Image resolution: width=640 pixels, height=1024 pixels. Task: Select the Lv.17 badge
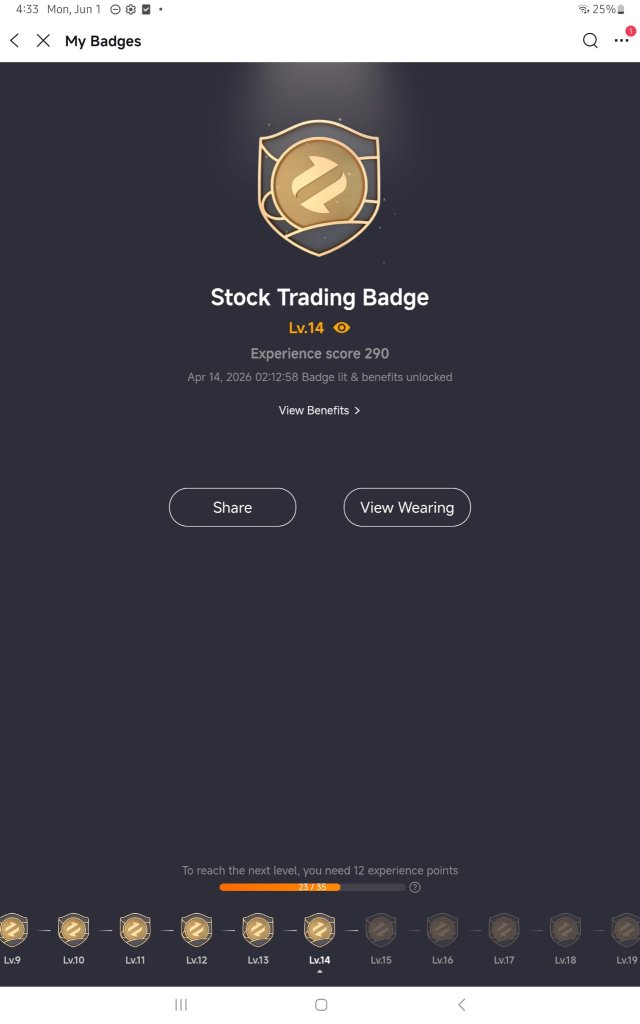click(x=504, y=938)
